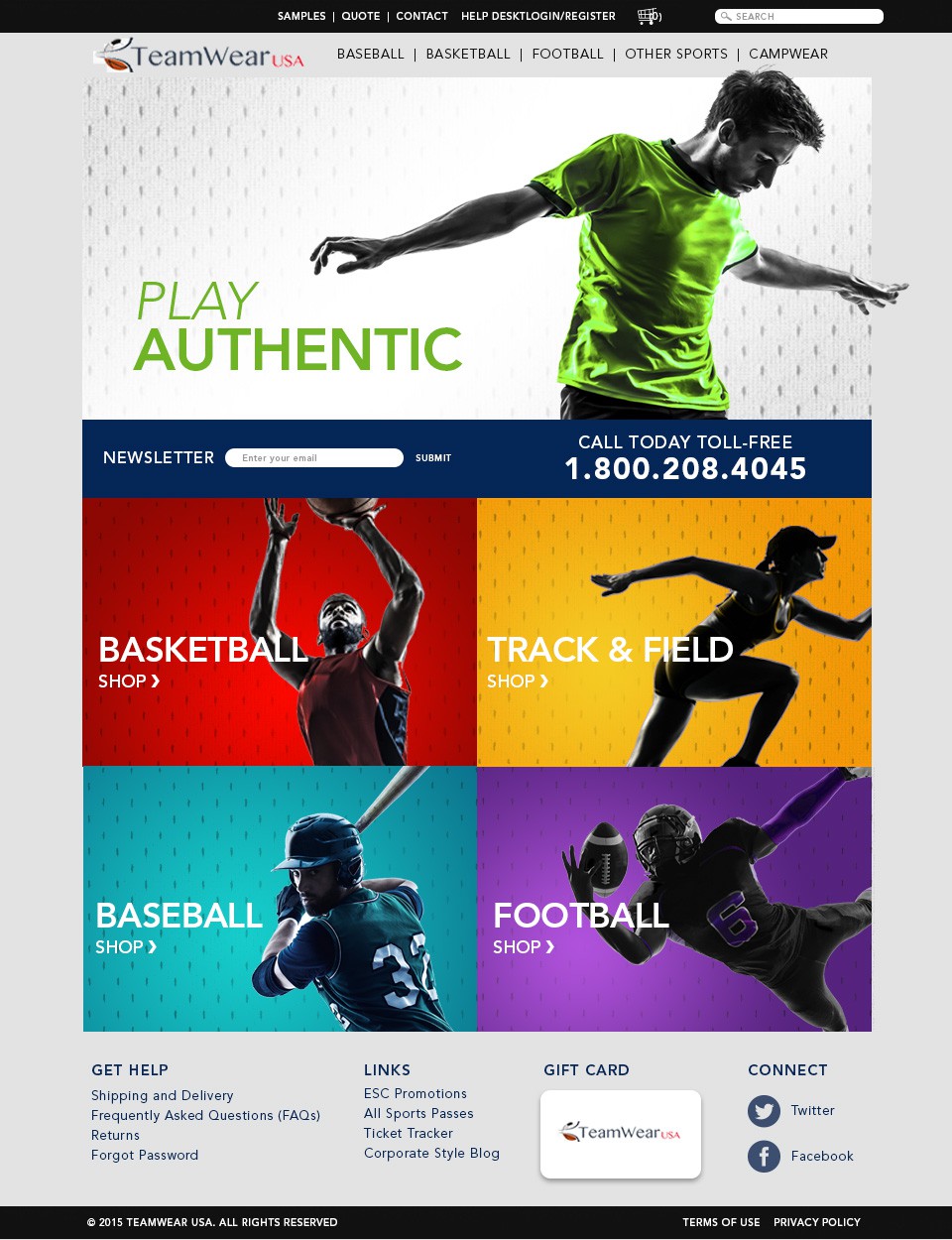
Task: Tap the newsletter email field
Action: (x=313, y=457)
